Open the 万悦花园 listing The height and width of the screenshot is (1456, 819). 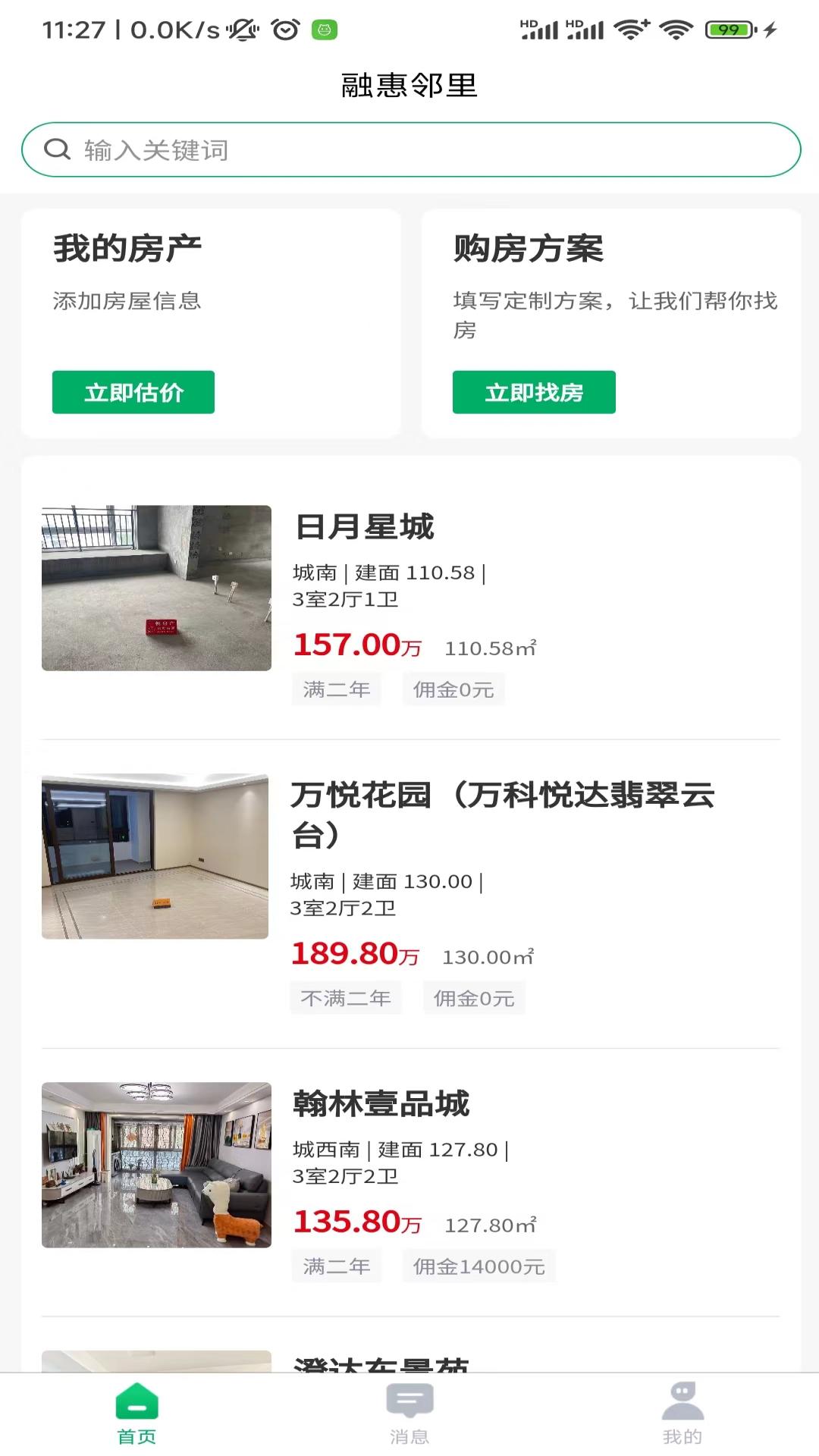pyautogui.click(x=409, y=891)
